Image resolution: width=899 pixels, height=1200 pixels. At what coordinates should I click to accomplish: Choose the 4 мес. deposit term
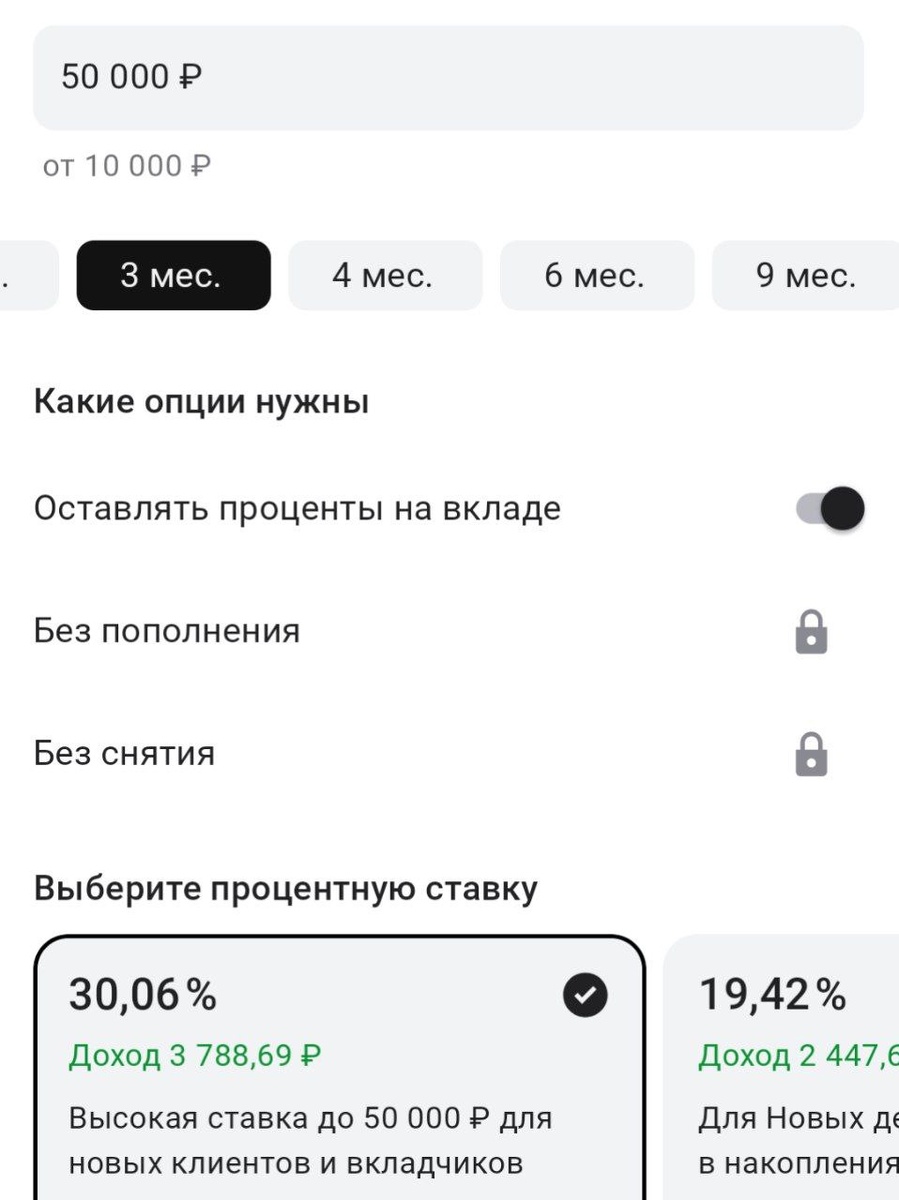coord(385,275)
